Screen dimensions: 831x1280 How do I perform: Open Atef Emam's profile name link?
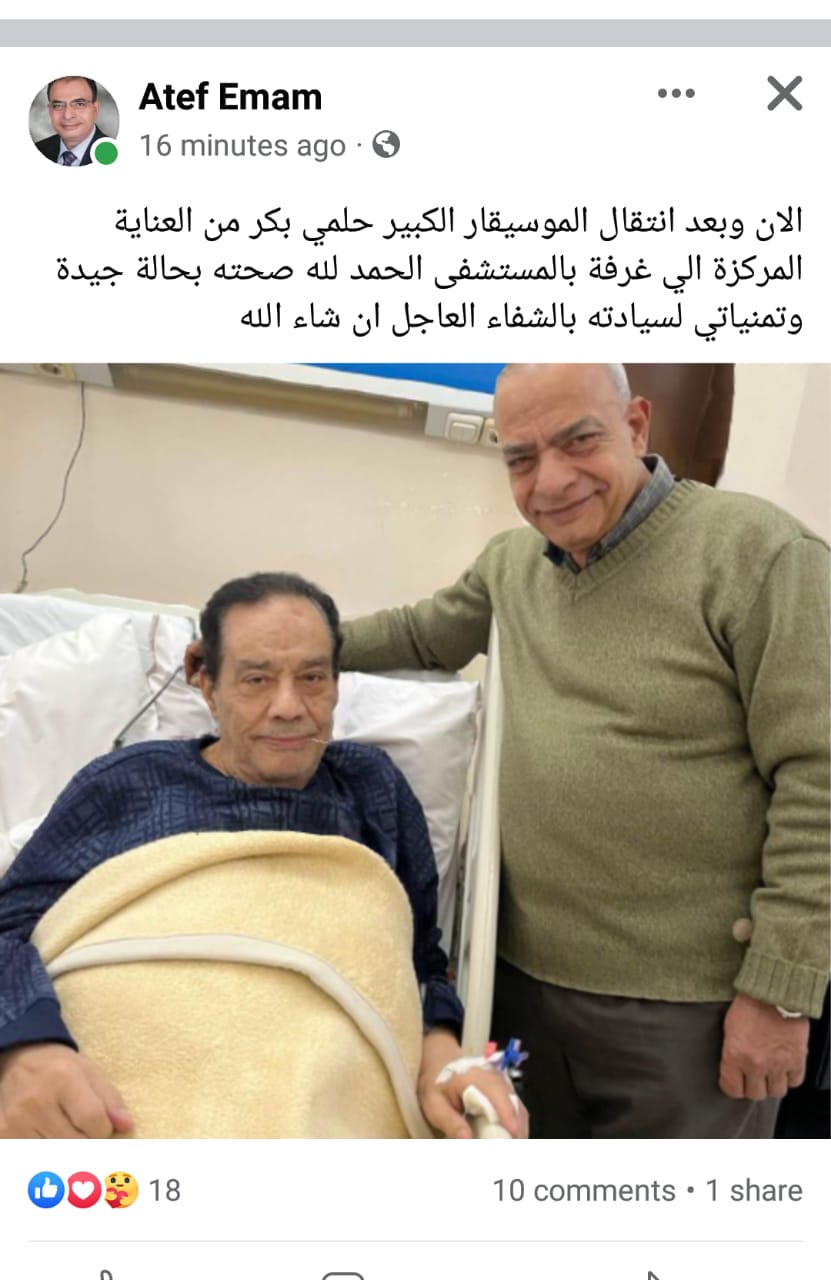coord(230,97)
